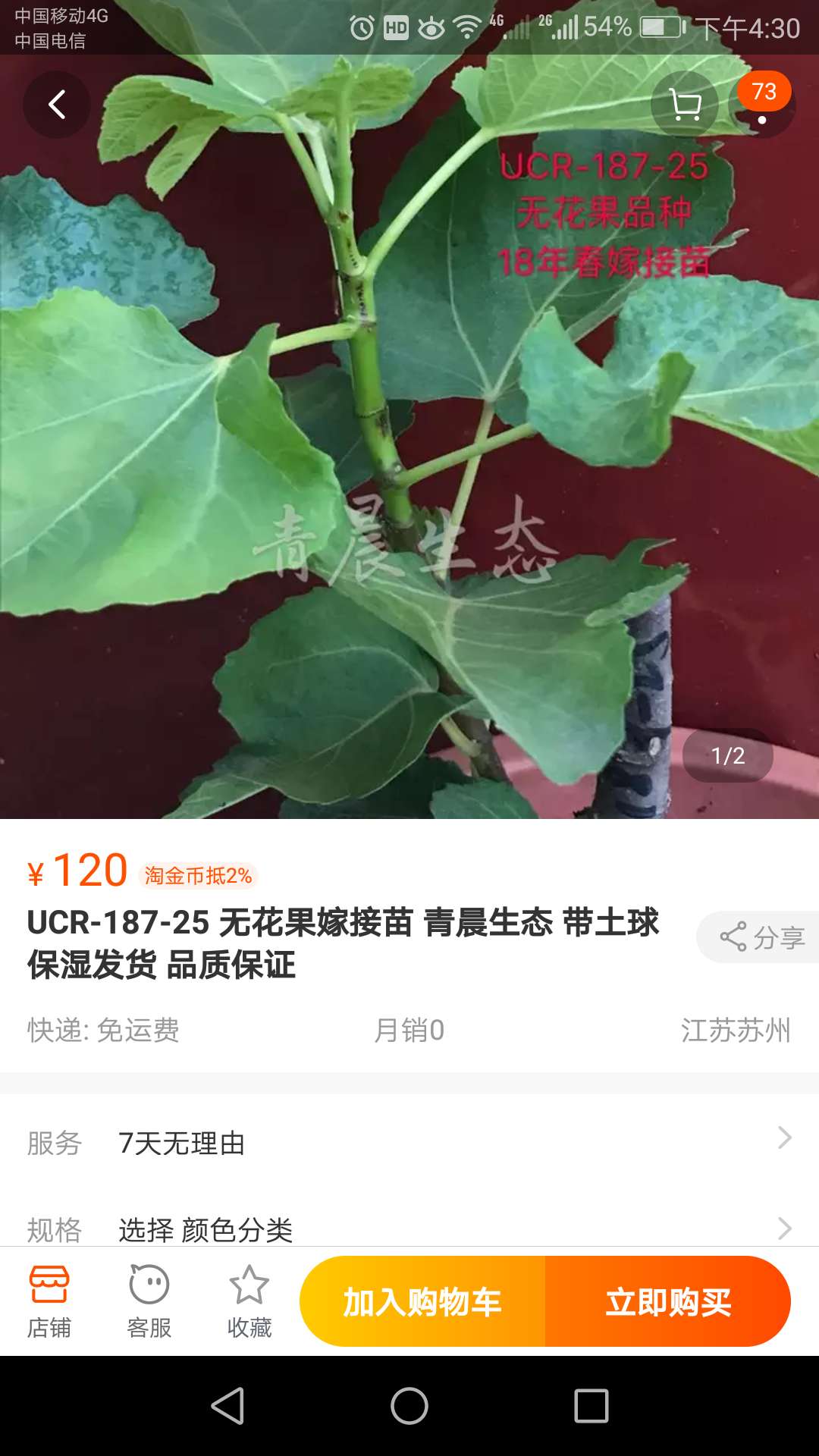The height and width of the screenshot is (1456, 819).
Task: Open the shopping cart icon
Action: [x=685, y=105]
